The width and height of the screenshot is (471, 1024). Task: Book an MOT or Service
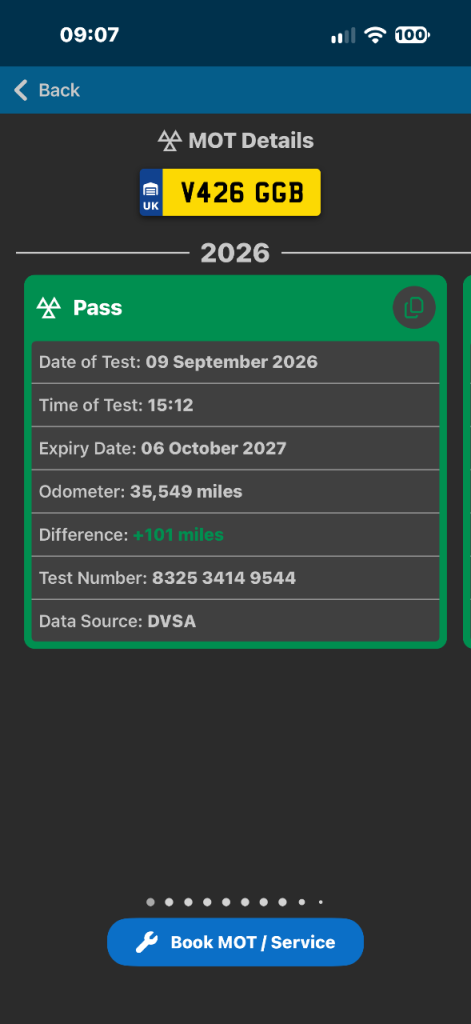(235, 942)
